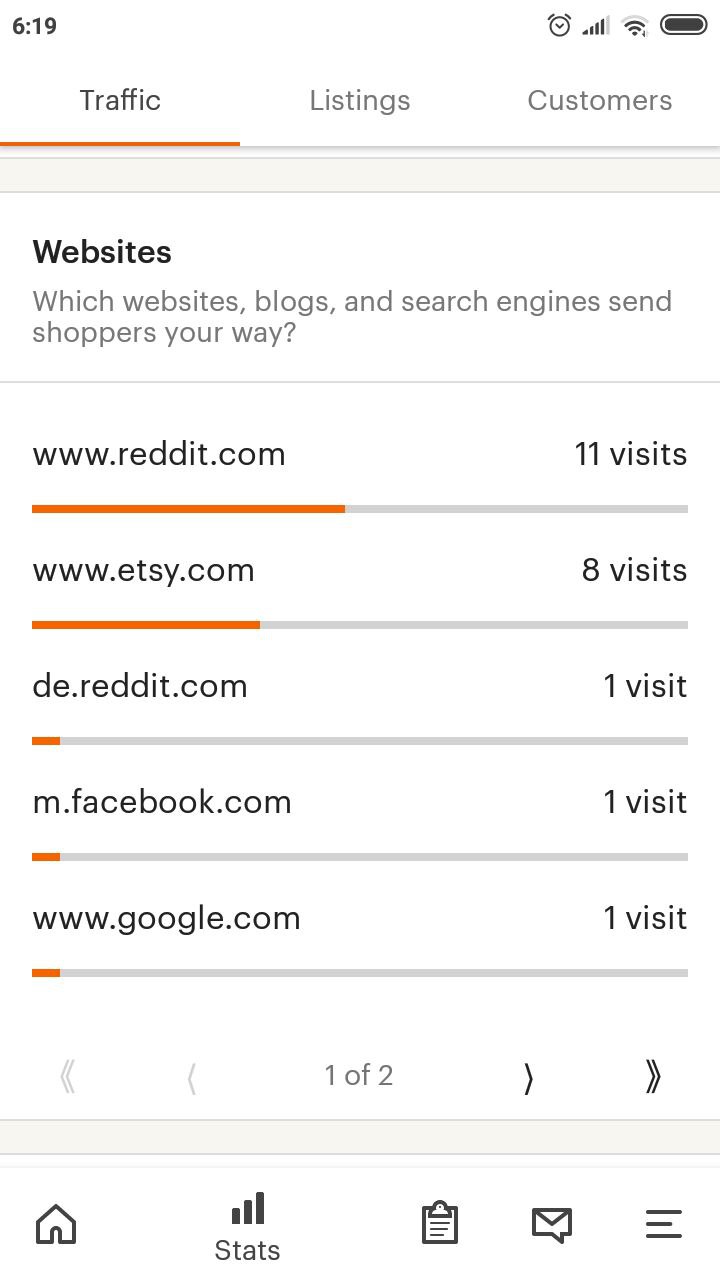Image resolution: width=720 pixels, height=1280 pixels.
Task: Jump to last page of websites
Action: [x=653, y=1077]
